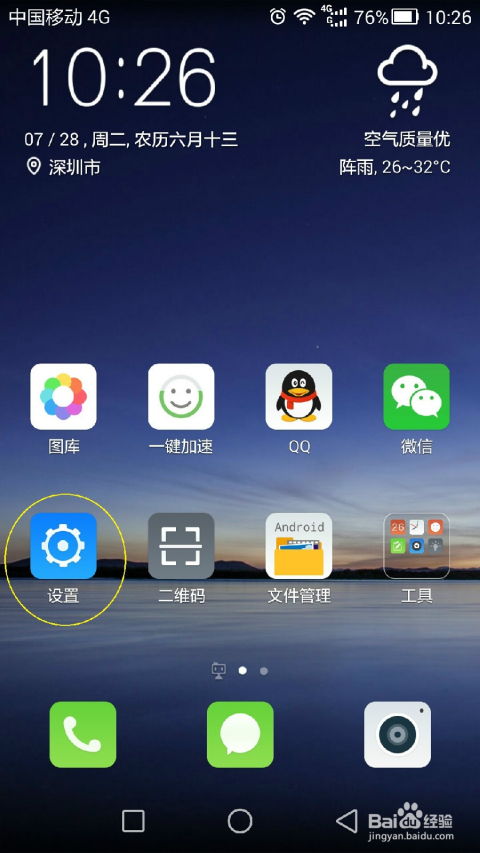Open recent apps square button
The width and height of the screenshot is (480, 853).
pos(133,821)
